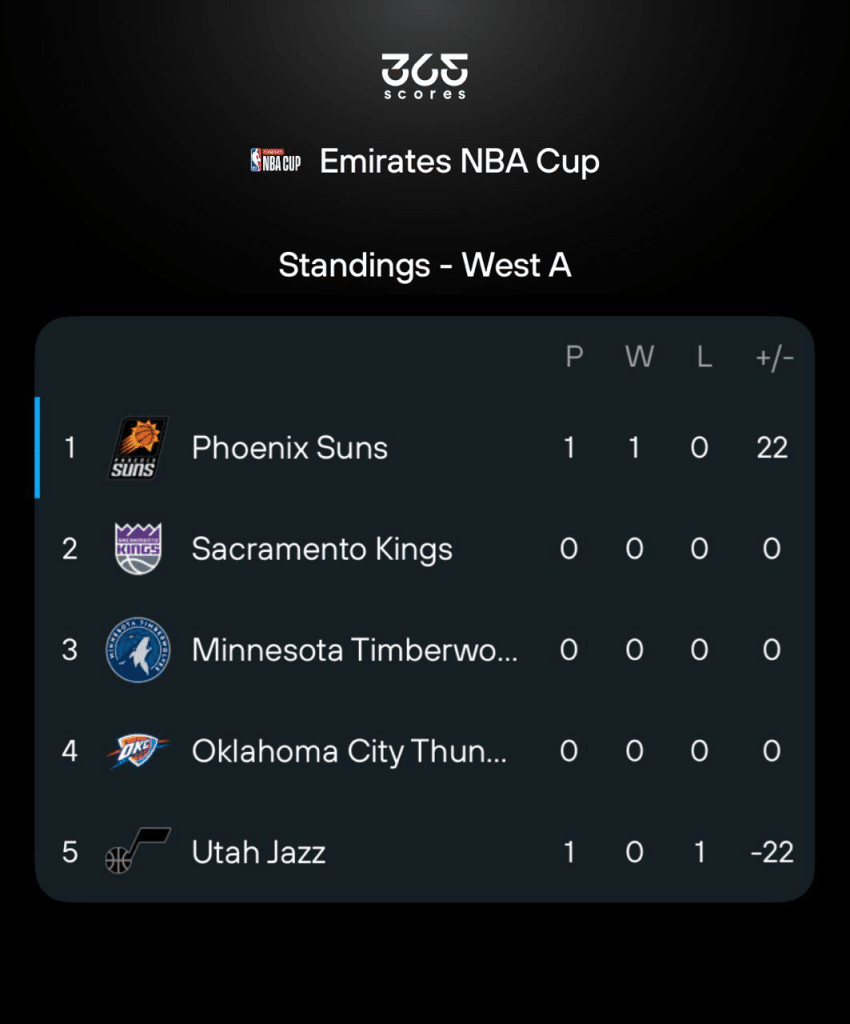Open the Standings - West A group selector
850x1024 pixels.
point(424,265)
